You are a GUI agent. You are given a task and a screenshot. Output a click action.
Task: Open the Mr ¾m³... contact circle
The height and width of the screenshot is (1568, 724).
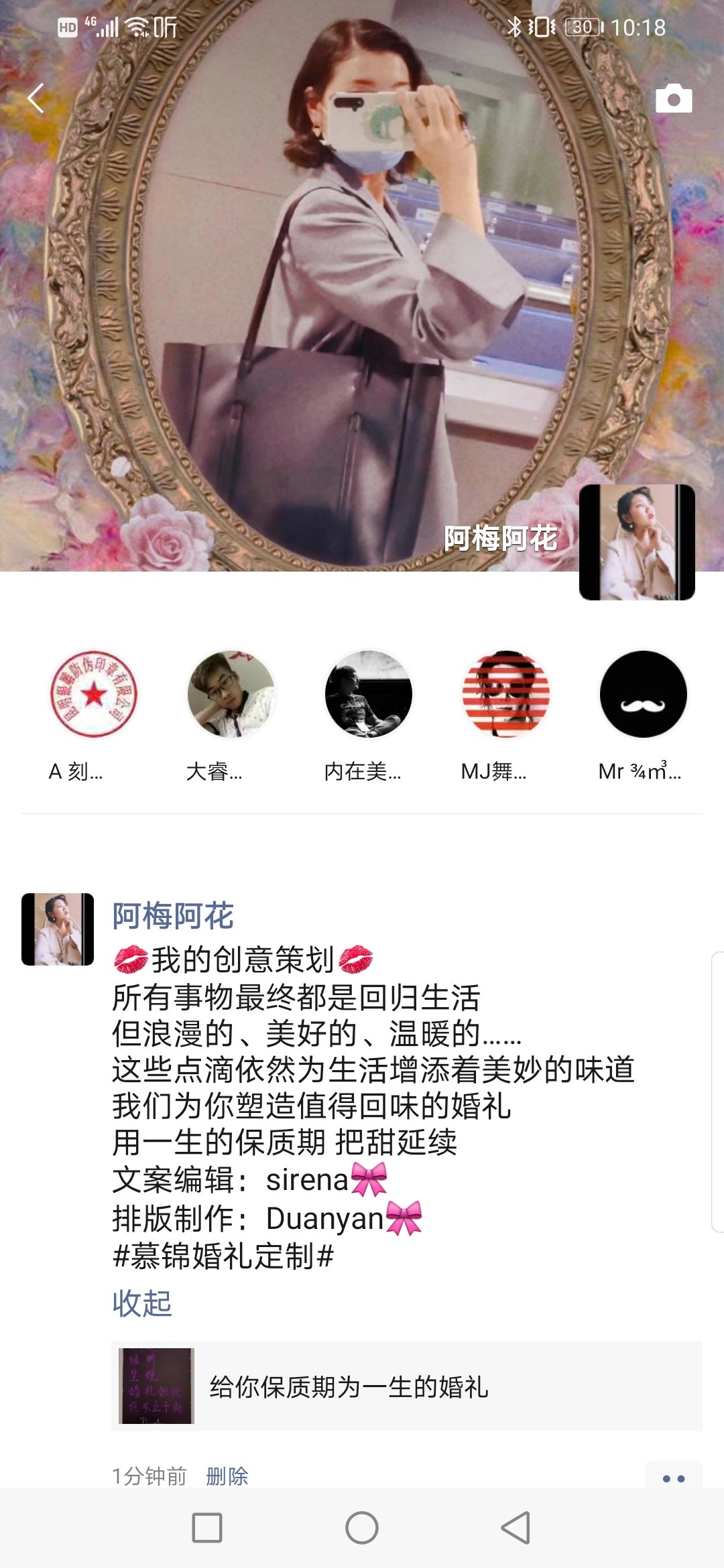[644, 694]
